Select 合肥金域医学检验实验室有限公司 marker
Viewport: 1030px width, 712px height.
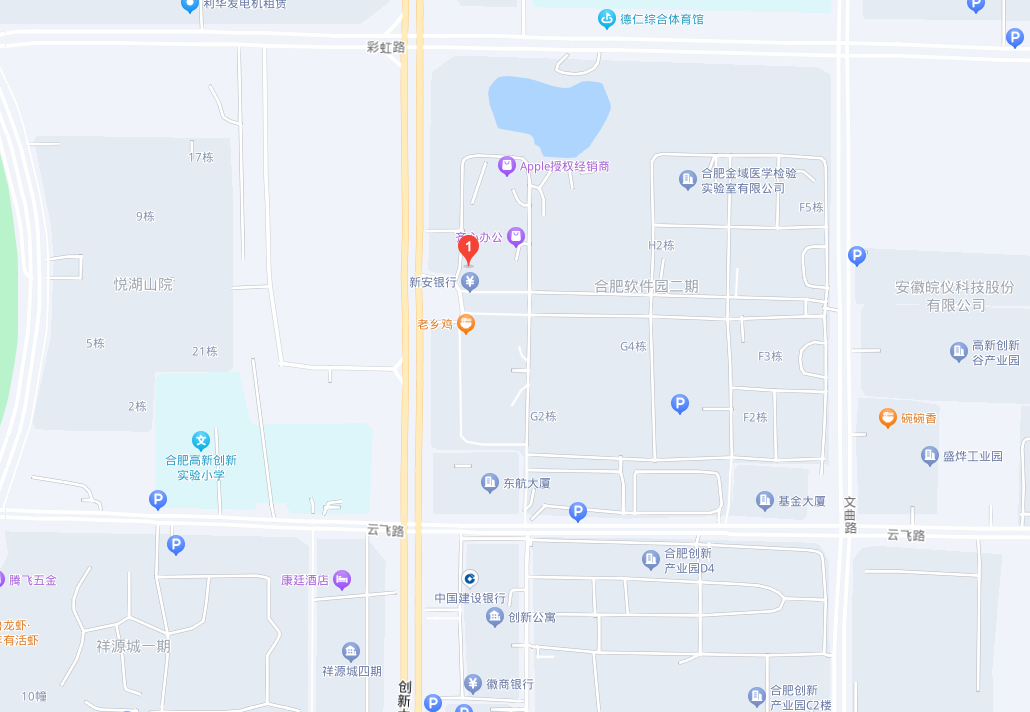point(688,180)
